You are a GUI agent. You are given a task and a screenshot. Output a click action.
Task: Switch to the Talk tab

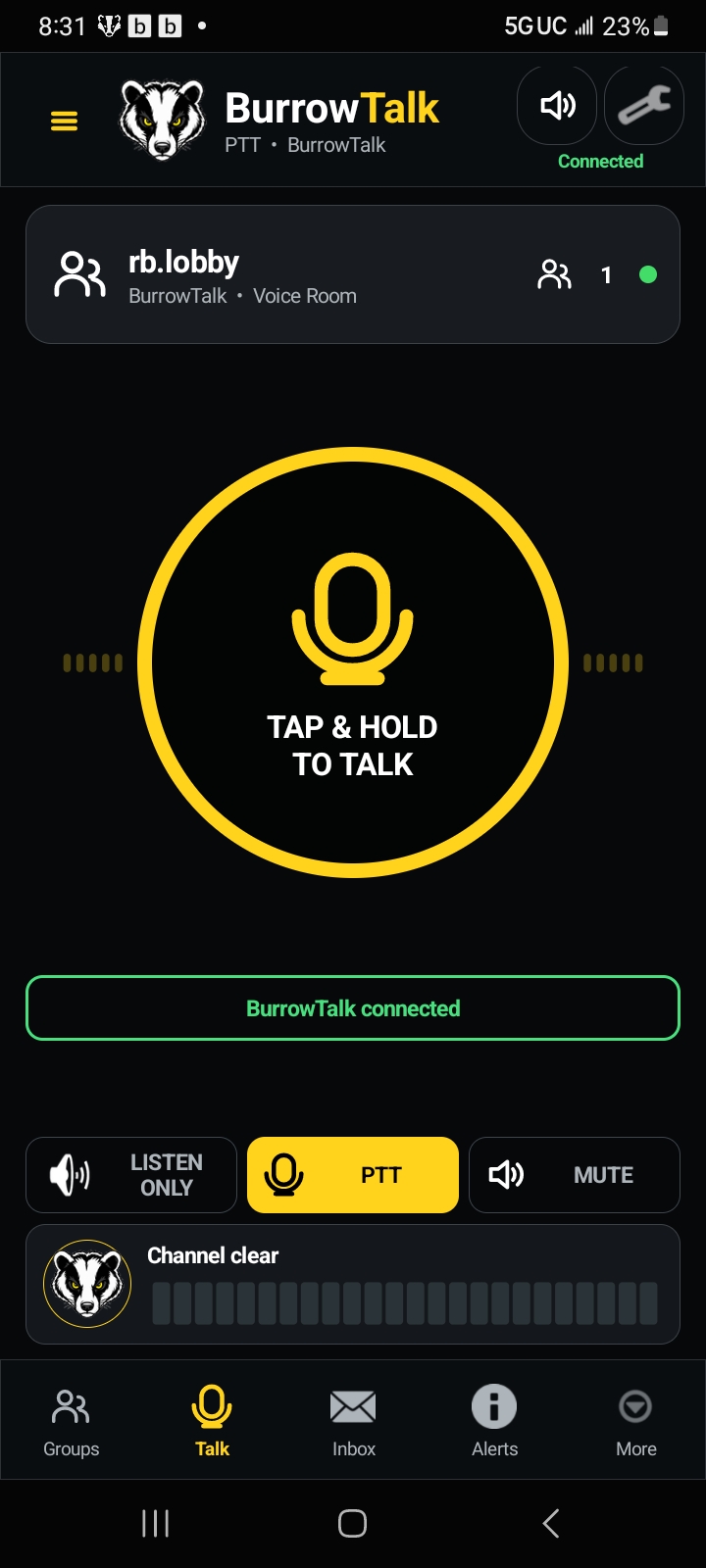(x=212, y=1421)
